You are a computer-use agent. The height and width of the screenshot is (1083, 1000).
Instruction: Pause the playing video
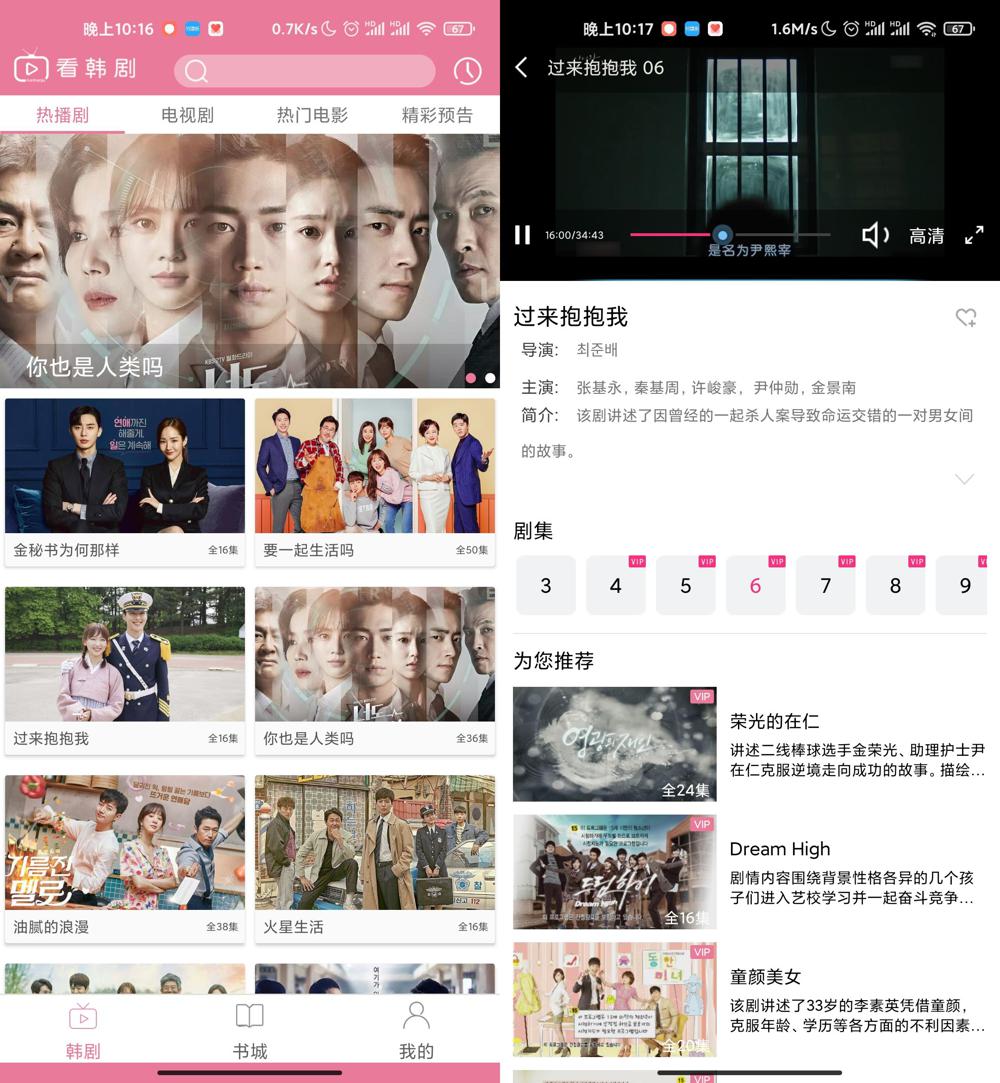point(522,235)
